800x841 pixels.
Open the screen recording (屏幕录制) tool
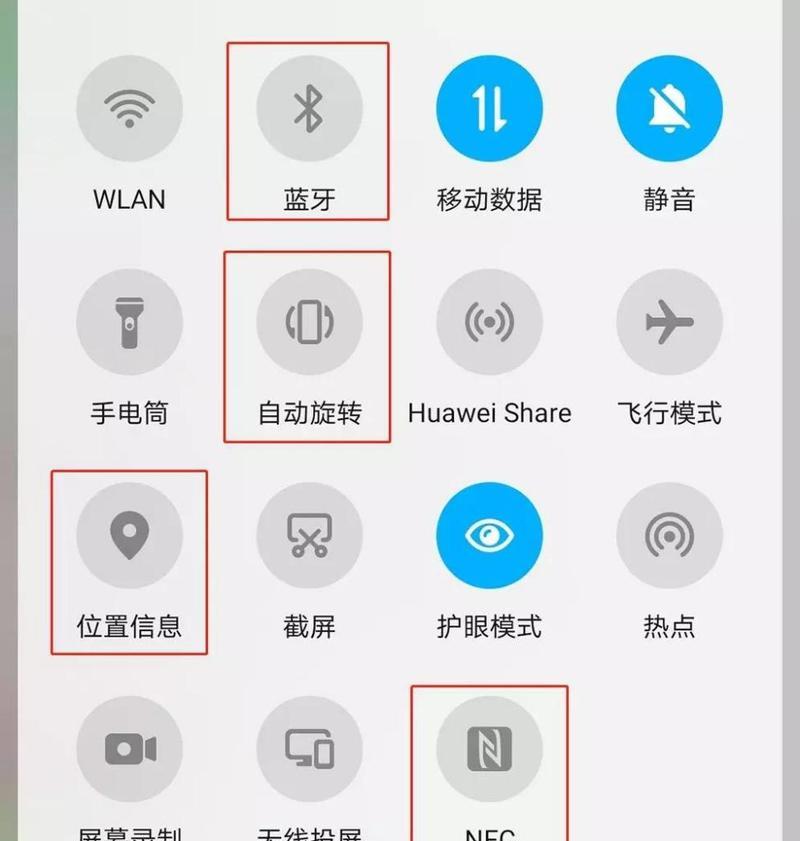coord(129,747)
